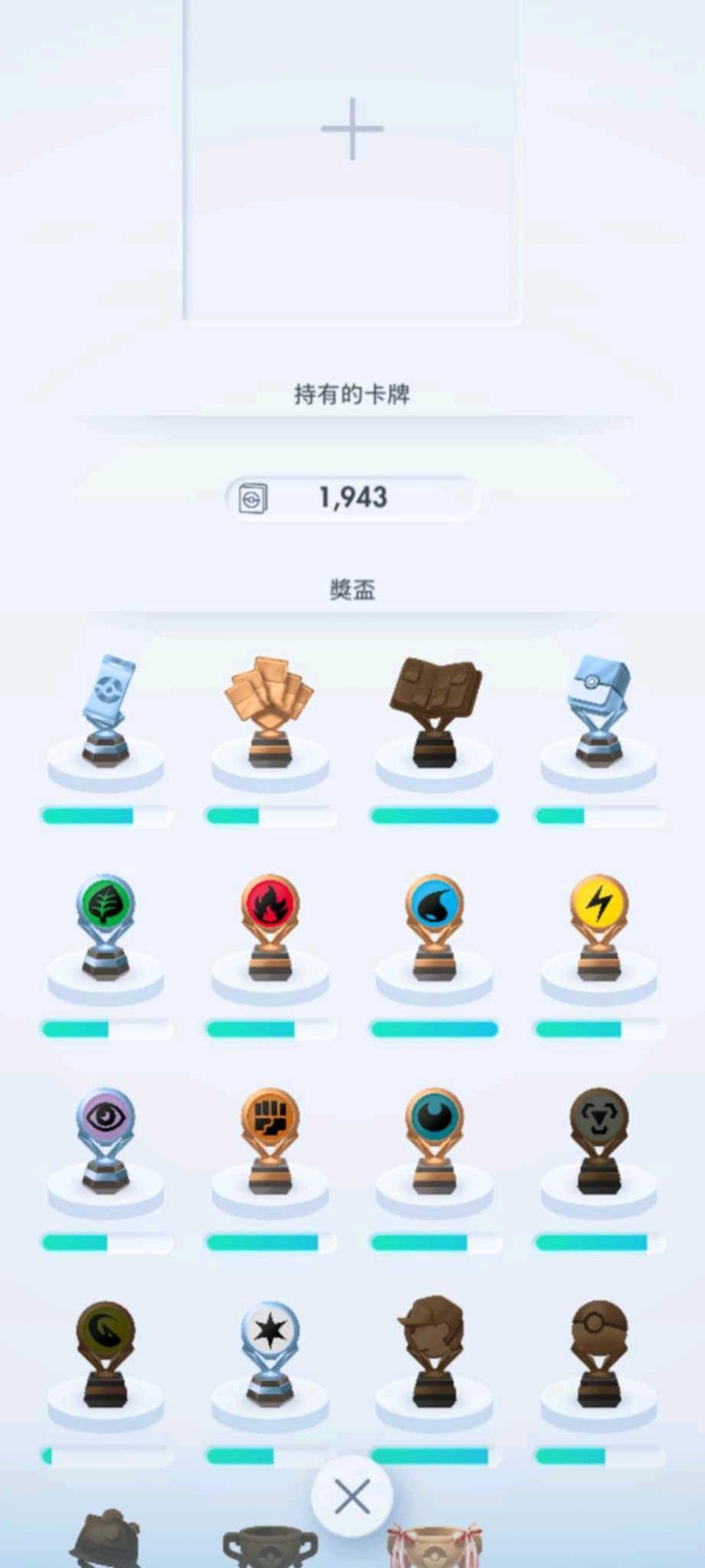
Task: Tap the teal darkness type trophy
Action: coord(434,1139)
